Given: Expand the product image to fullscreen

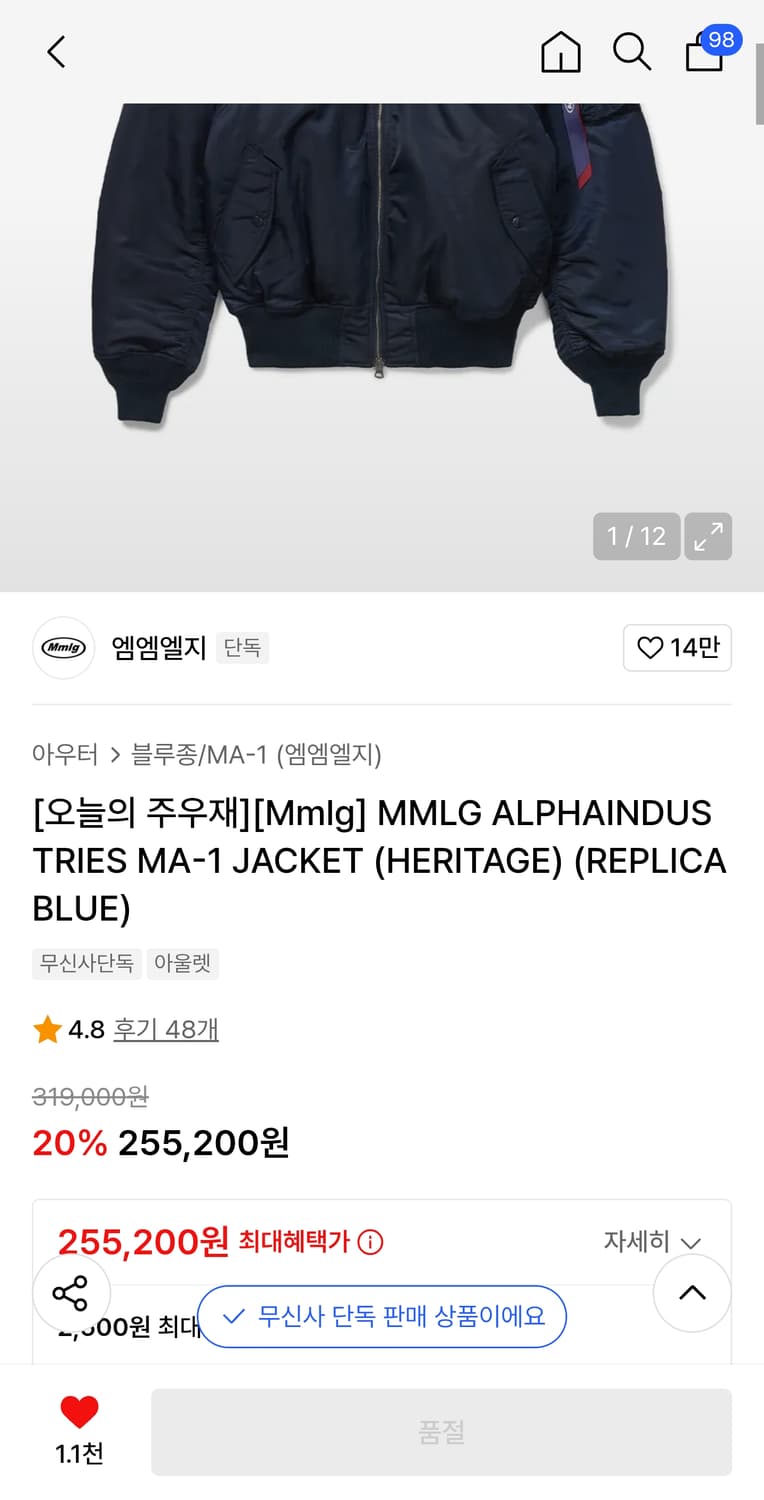Looking at the screenshot, I should click(x=708, y=537).
